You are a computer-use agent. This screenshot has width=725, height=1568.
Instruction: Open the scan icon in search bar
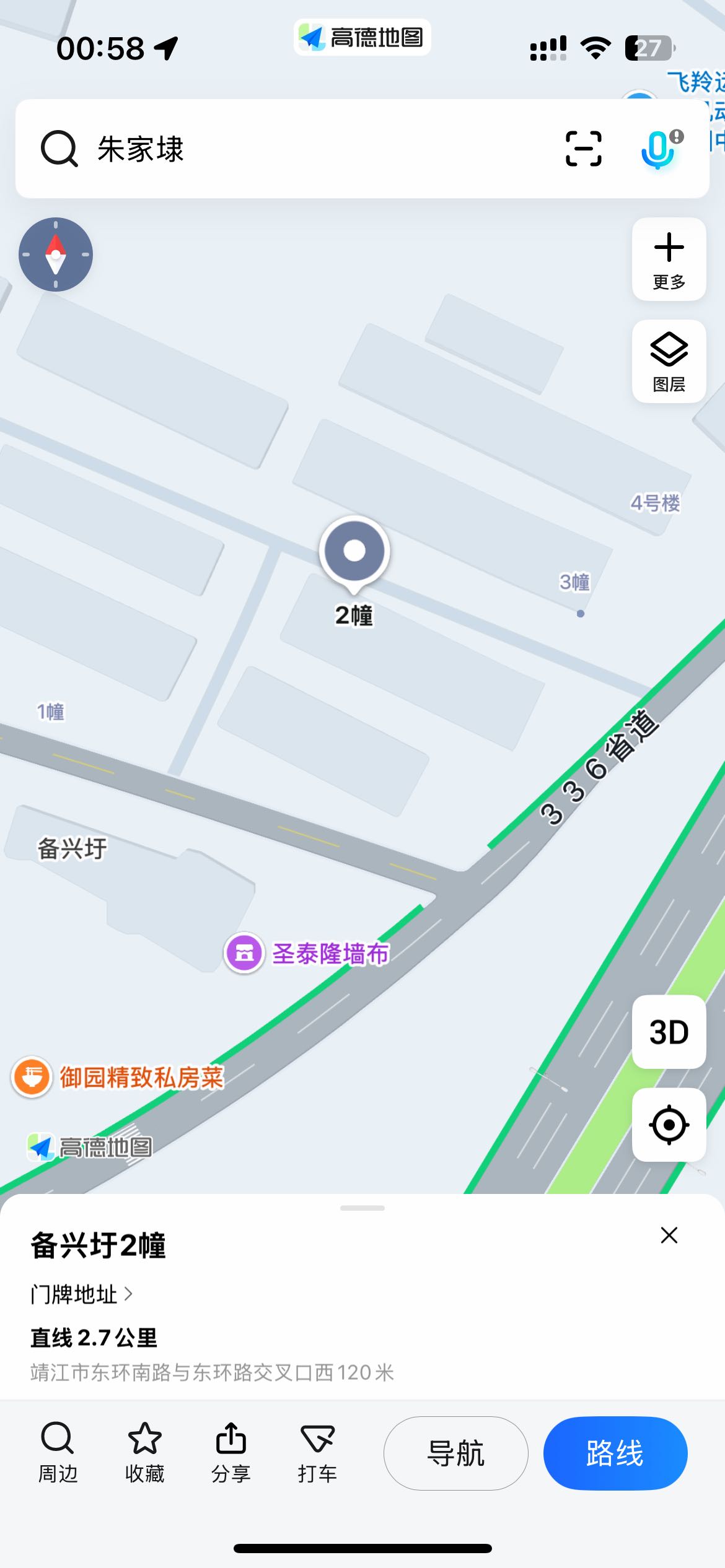583,149
